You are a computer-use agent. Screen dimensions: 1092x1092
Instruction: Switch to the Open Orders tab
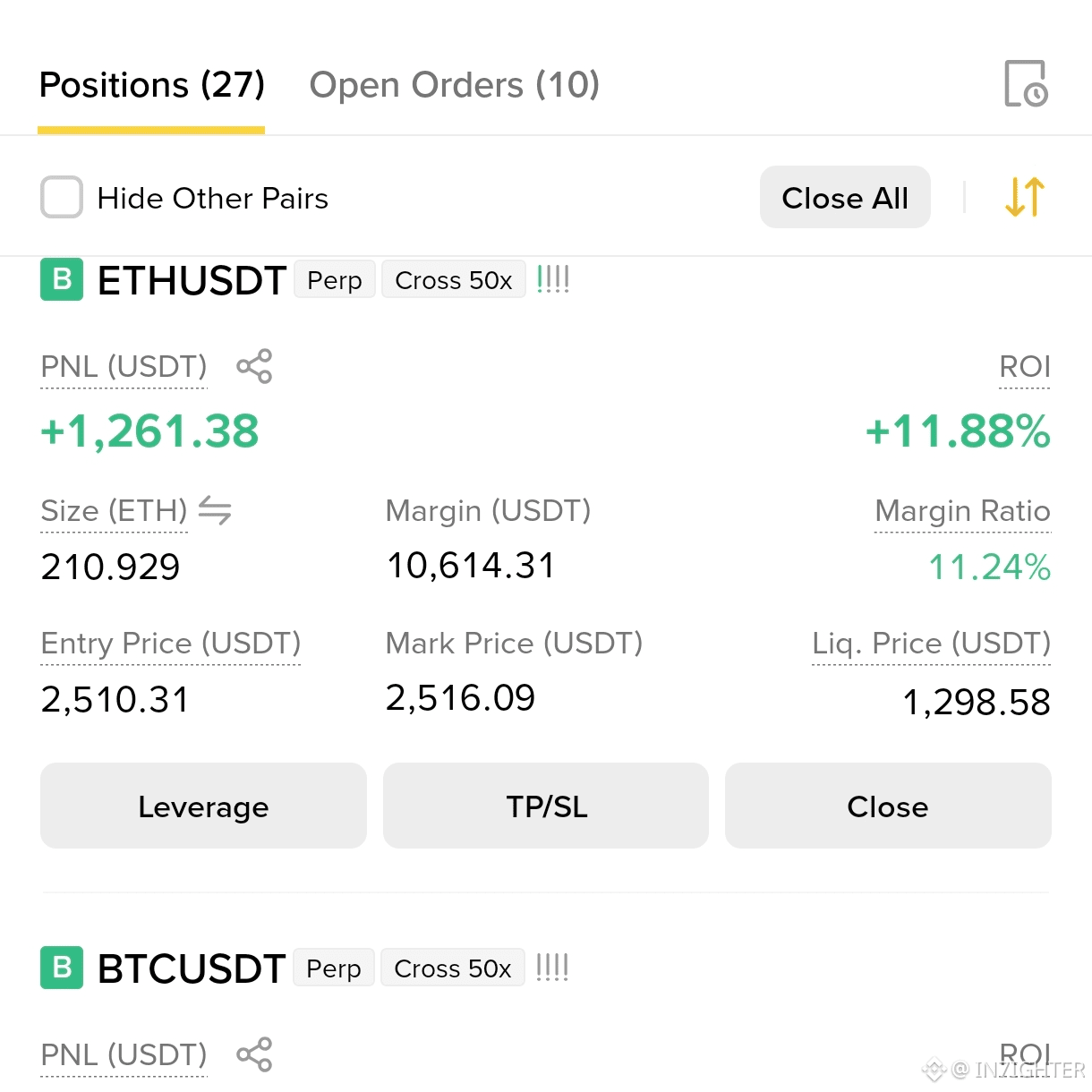tap(454, 85)
